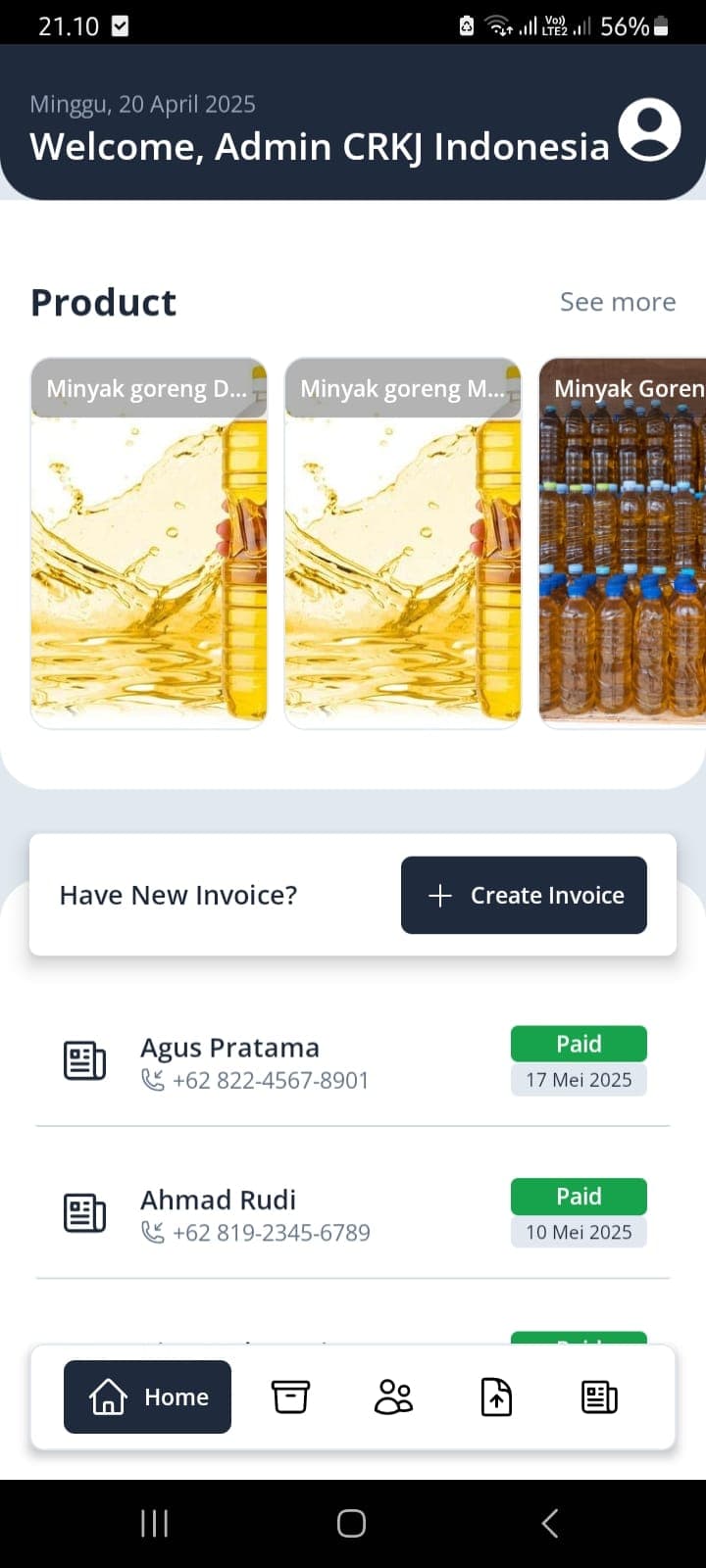Toggle the Paid status on Ahmad Rudi's invoice

pos(579,1197)
